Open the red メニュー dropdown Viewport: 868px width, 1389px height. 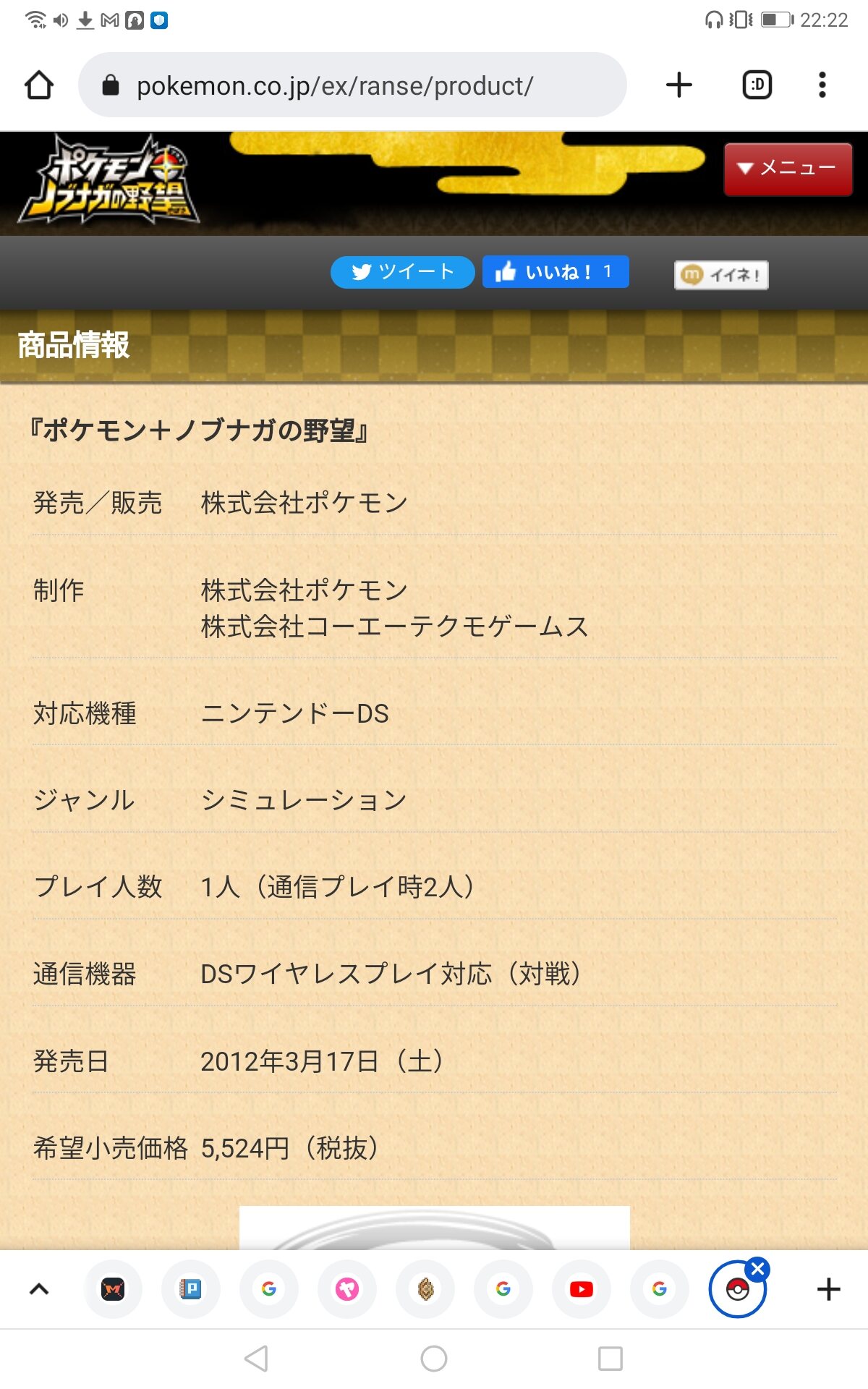pos(788,169)
